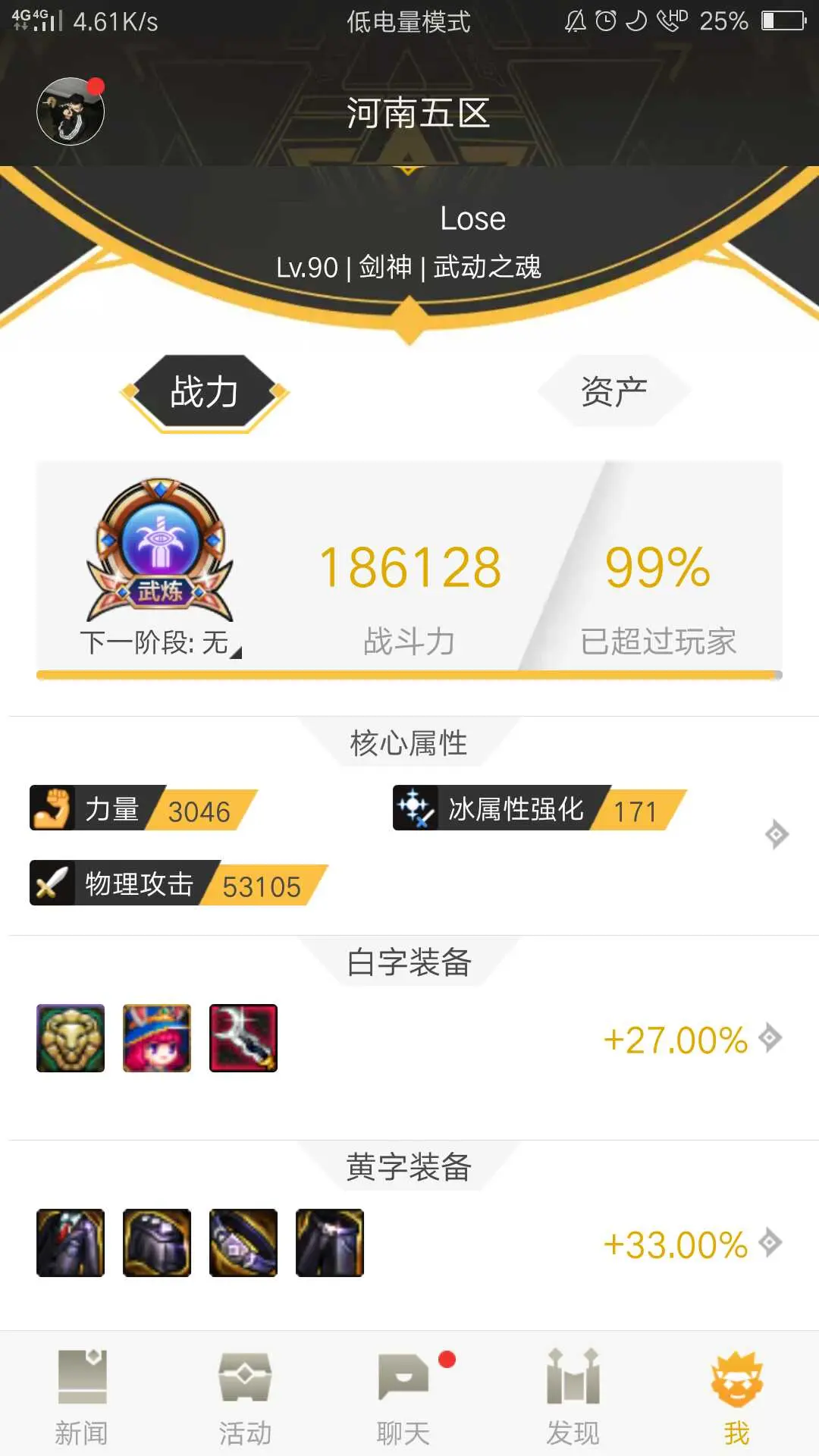
Task: Open the profile avatar at top left
Action: pyautogui.click(x=71, y=111)
